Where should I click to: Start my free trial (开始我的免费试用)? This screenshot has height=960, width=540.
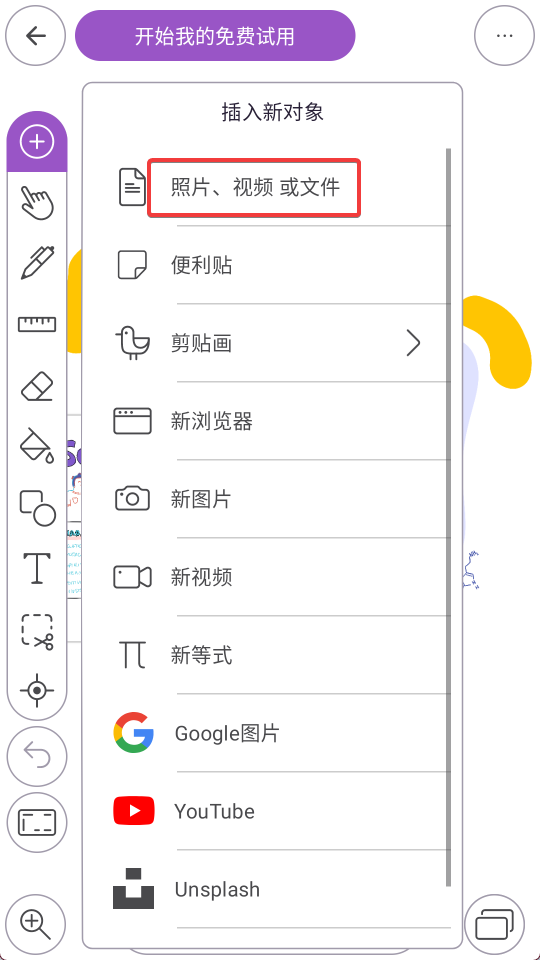tap(215, 36)
